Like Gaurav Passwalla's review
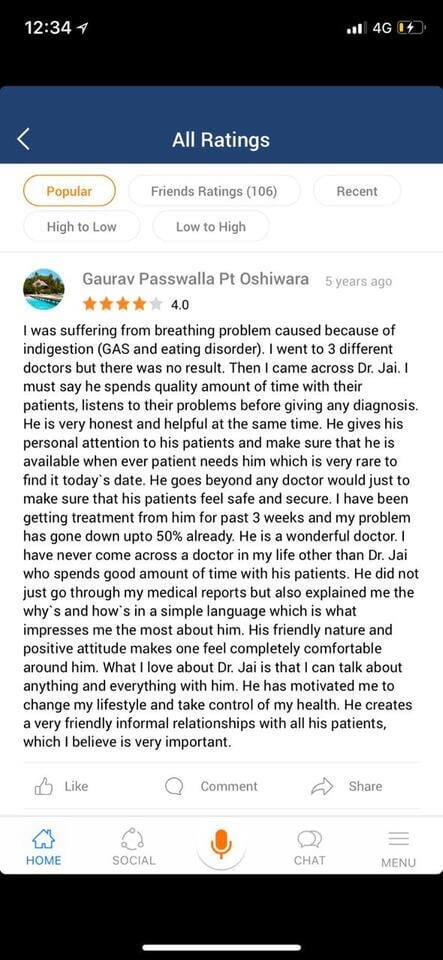Screen dimensions: 443x960 point(62,786)
